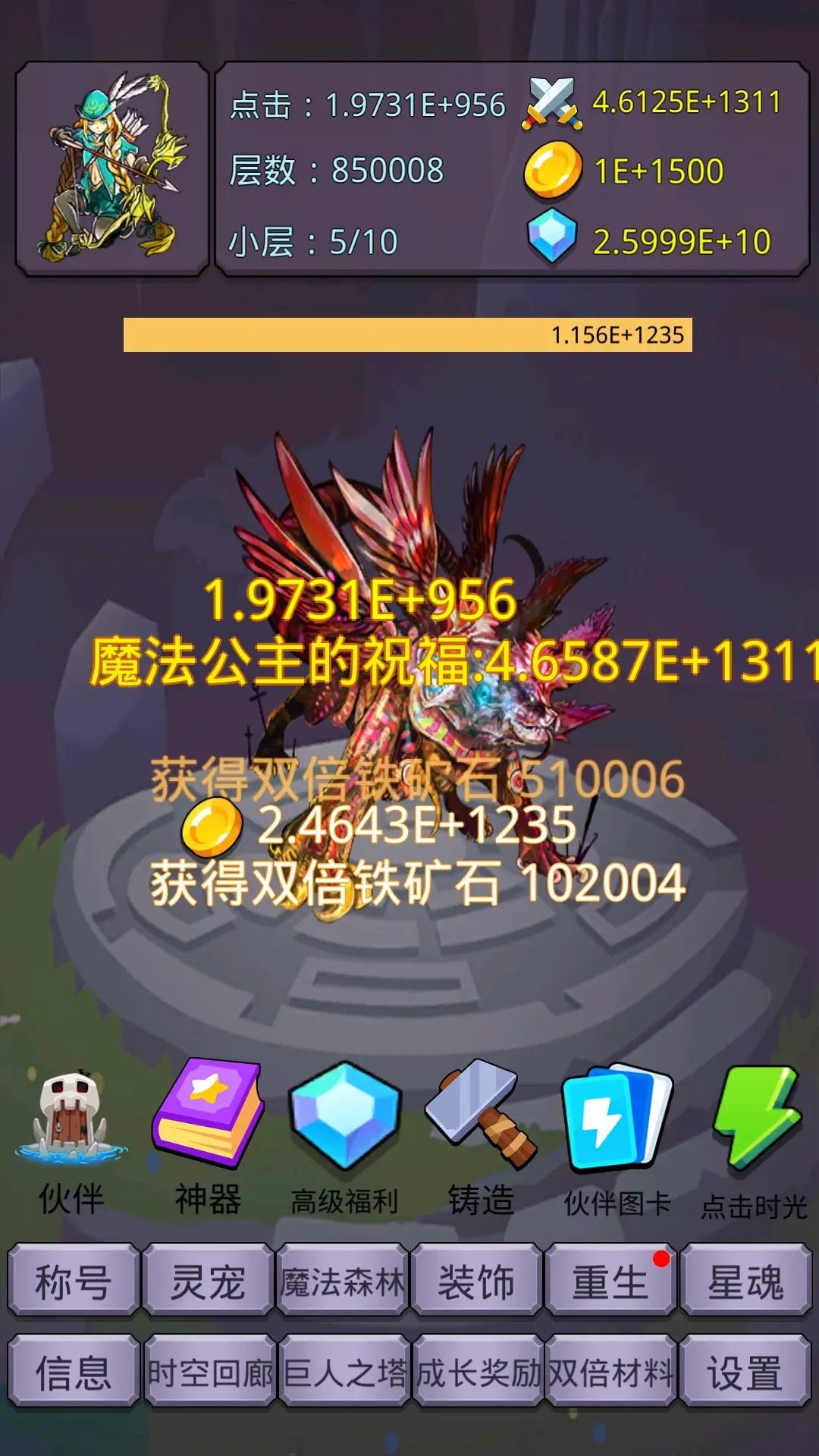This screenshot has height=1456, width=819.
Task: Enter 巨人之塔 giant tower
Action: point(344,1373)
